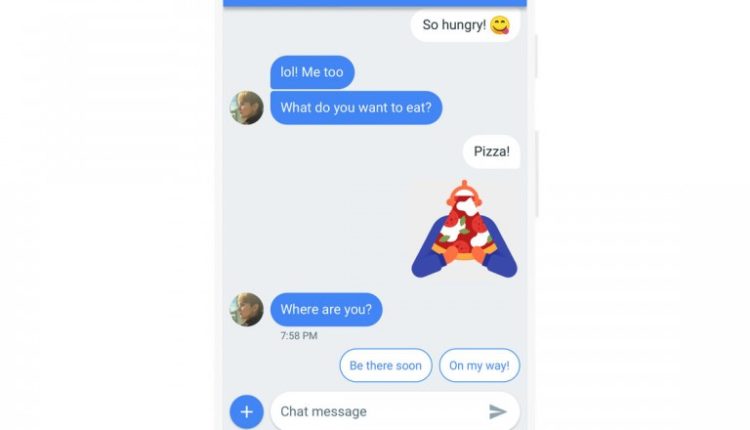Image resolution: width=750 pixels, height=430 pixels.
Task: Open contact avatar beside "Where are you?"
Action: click(x=247, y=309)
